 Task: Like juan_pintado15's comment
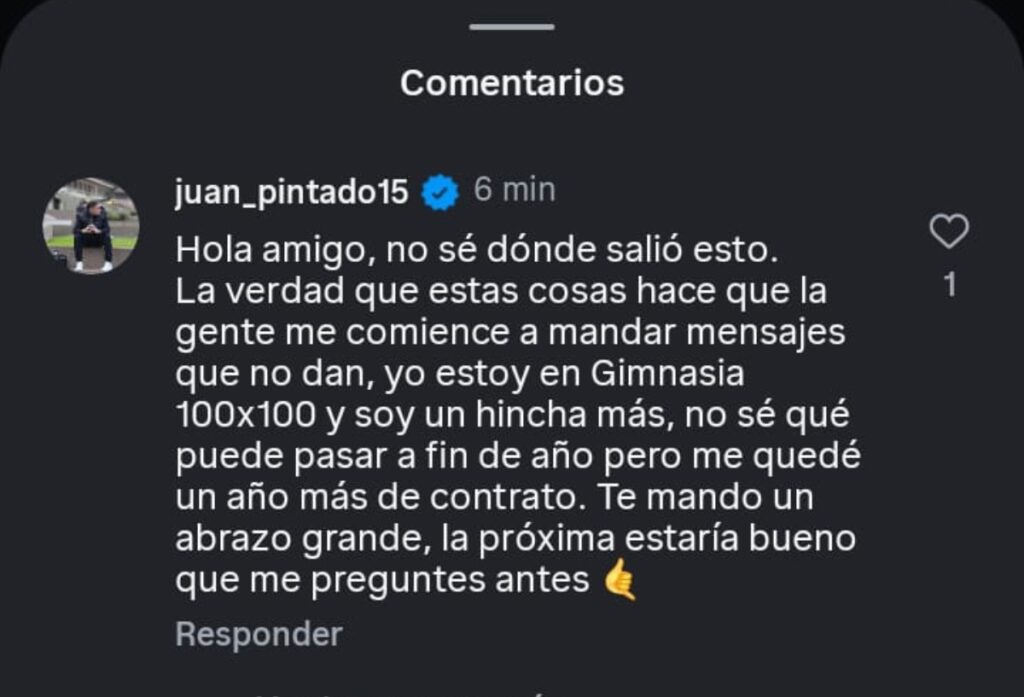coord(948,232)
